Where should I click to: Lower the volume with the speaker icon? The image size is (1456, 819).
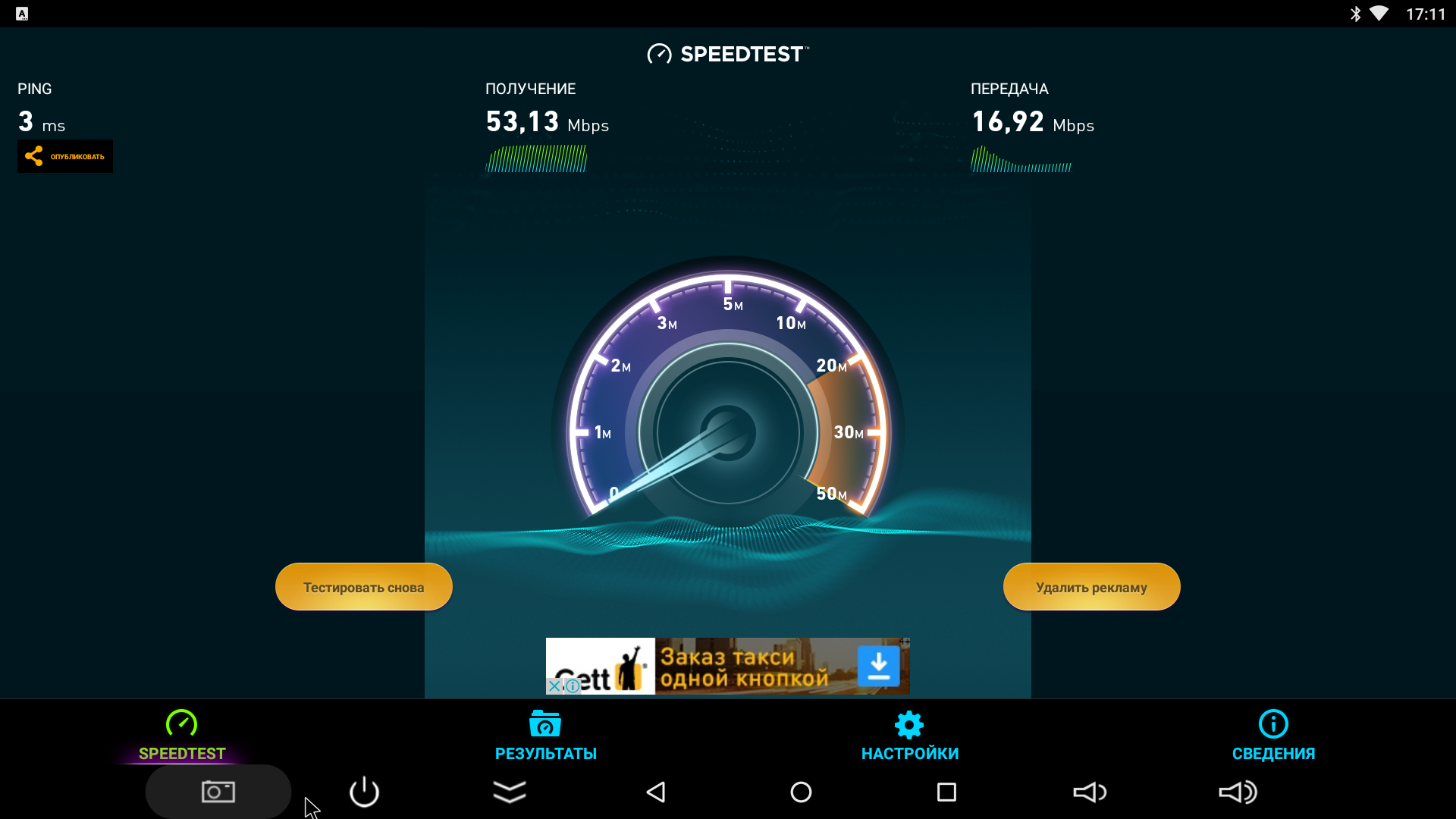coord(1090,792)
